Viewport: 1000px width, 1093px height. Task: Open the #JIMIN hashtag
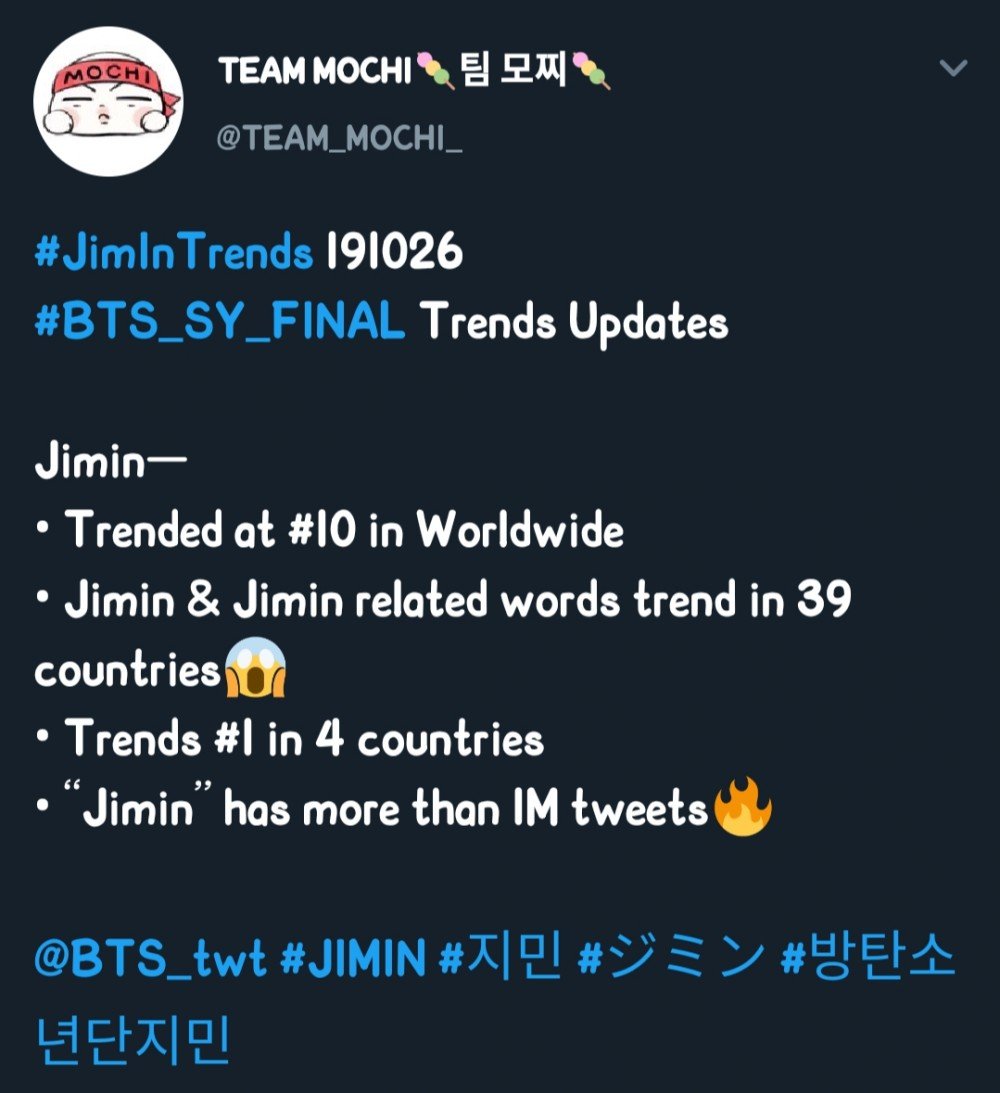(353, 961)
